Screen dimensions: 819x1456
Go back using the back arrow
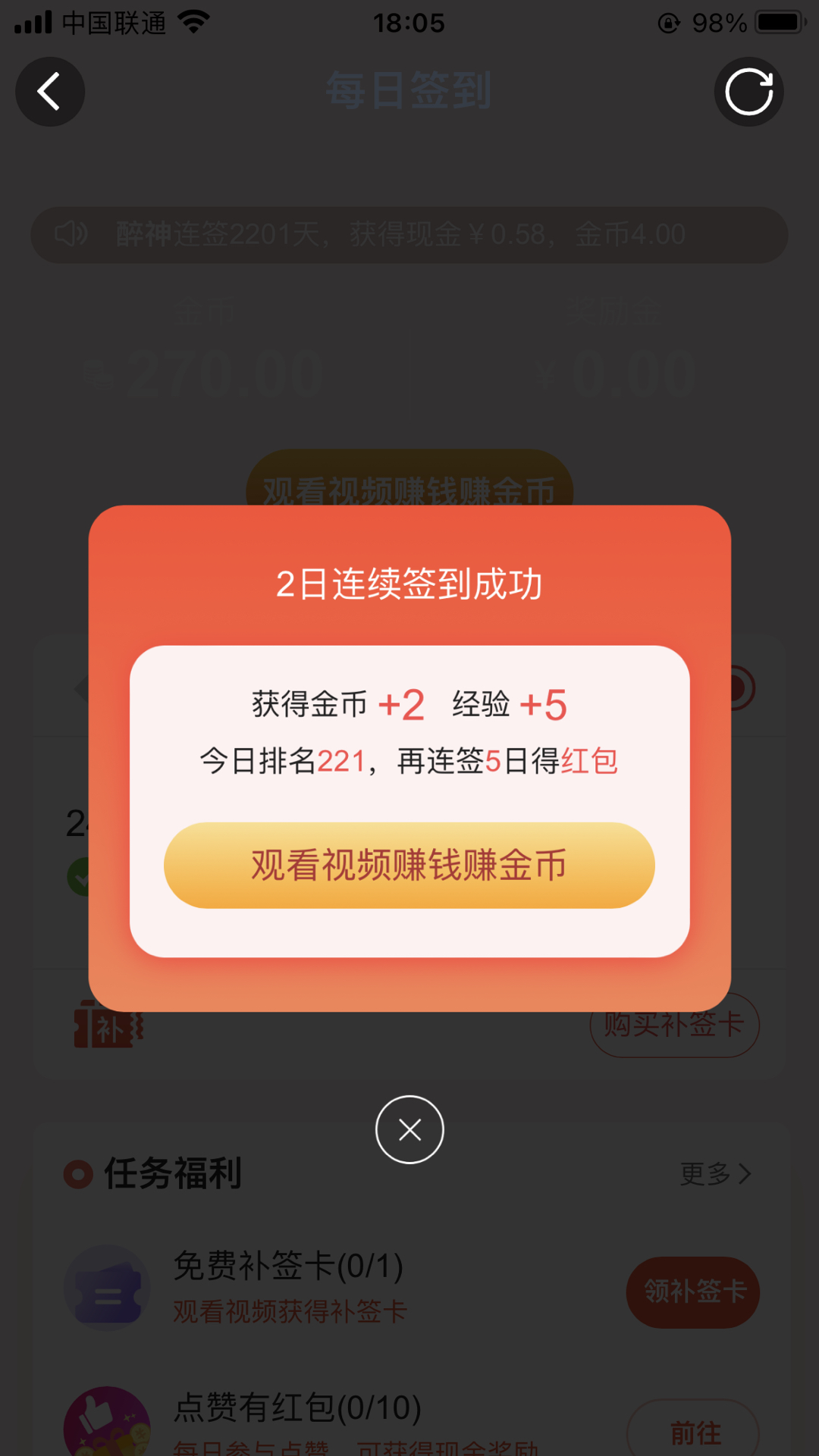click(x=50, y=92)
